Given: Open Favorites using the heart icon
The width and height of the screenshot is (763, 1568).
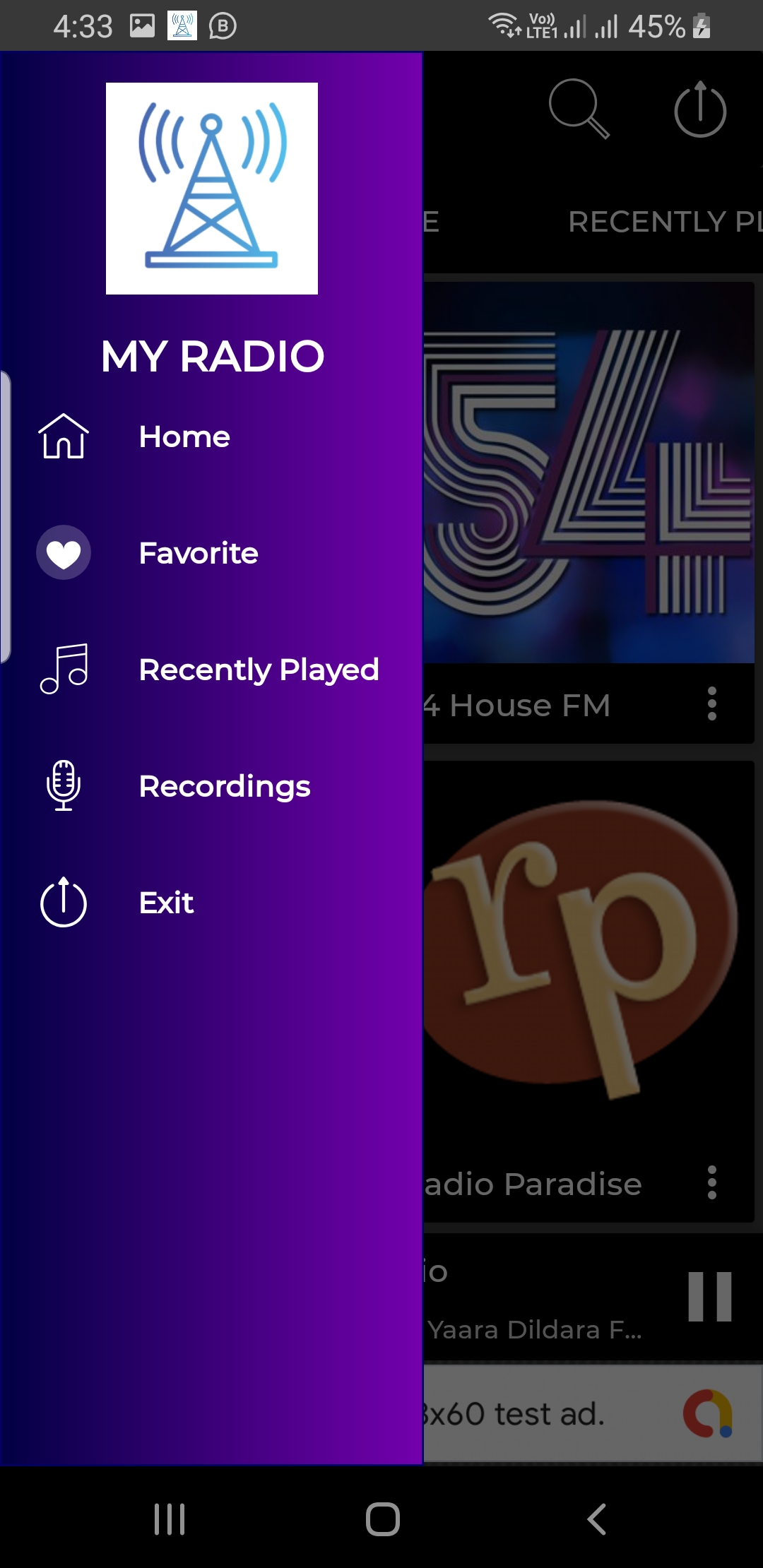Looking at the screenshot, I should click(63, 553).
